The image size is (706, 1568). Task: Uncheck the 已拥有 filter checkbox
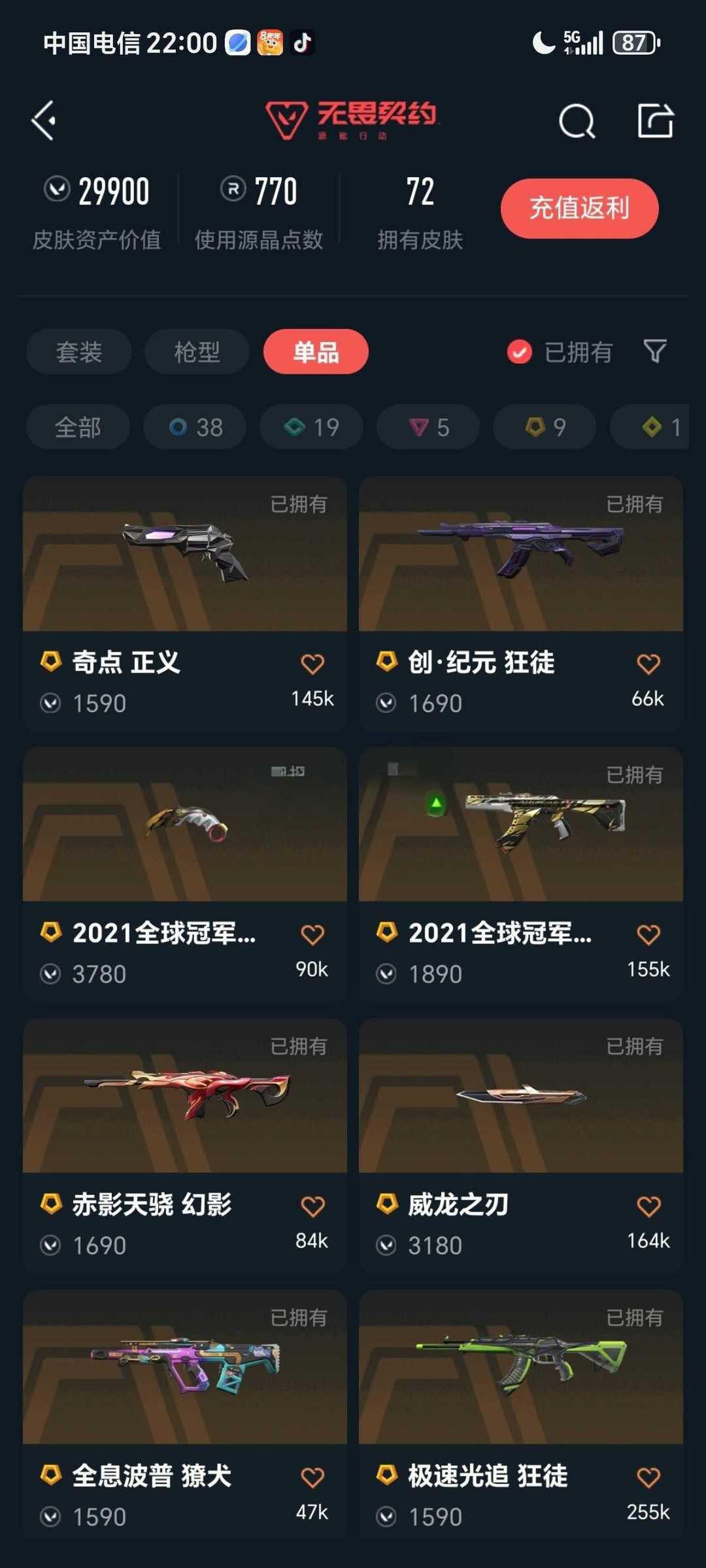pos(520,352)
